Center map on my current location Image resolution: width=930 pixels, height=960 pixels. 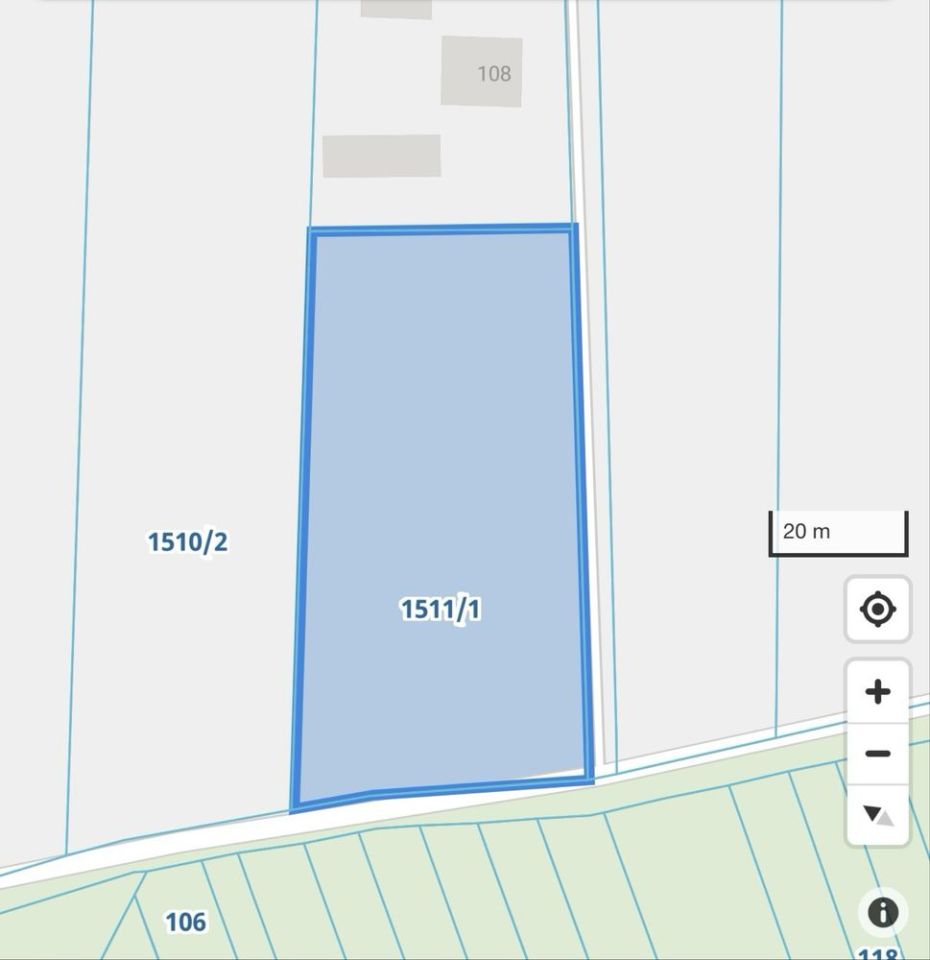[x=877, y=609]
